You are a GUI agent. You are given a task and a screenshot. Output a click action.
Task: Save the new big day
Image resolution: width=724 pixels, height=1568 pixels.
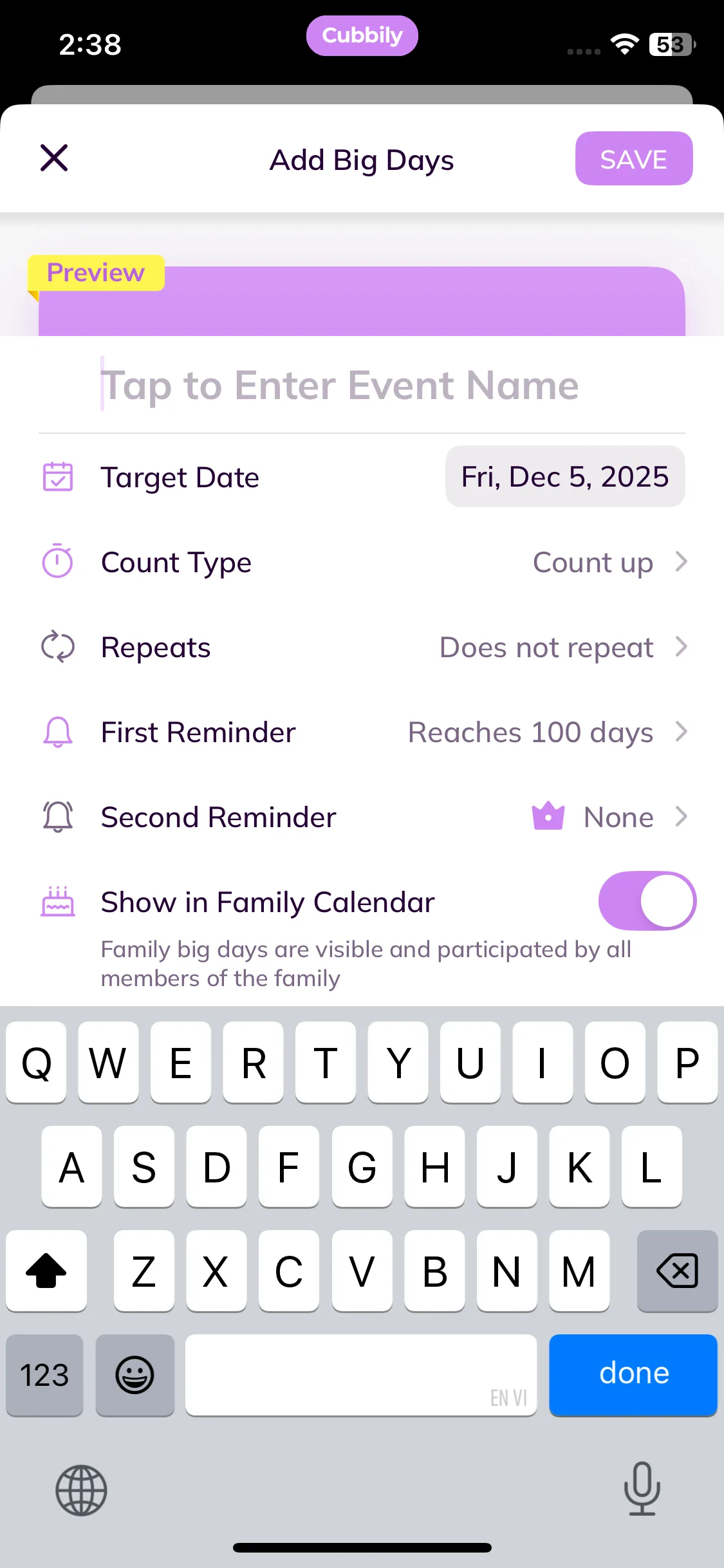point(633,159)
